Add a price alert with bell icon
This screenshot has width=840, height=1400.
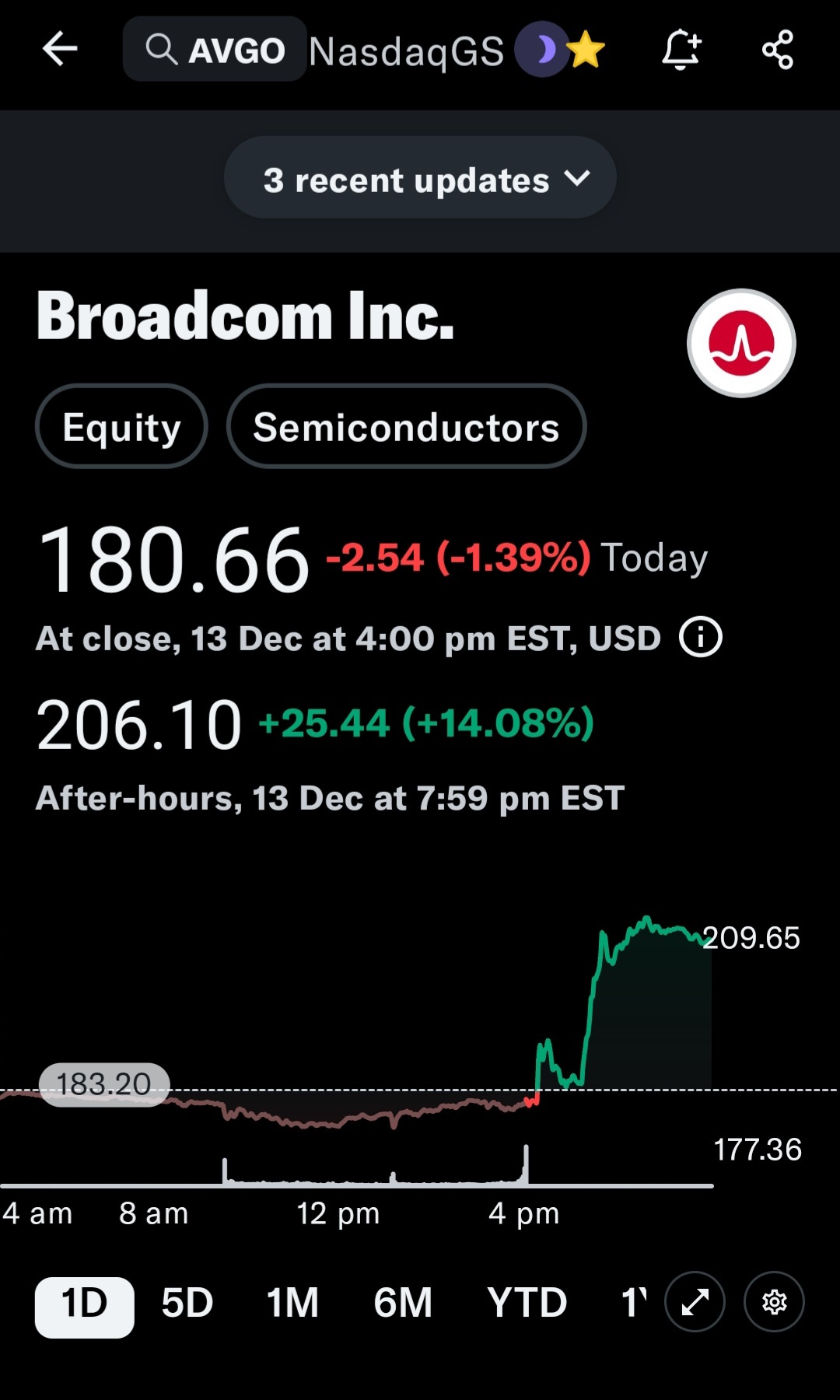pos(681,50)
